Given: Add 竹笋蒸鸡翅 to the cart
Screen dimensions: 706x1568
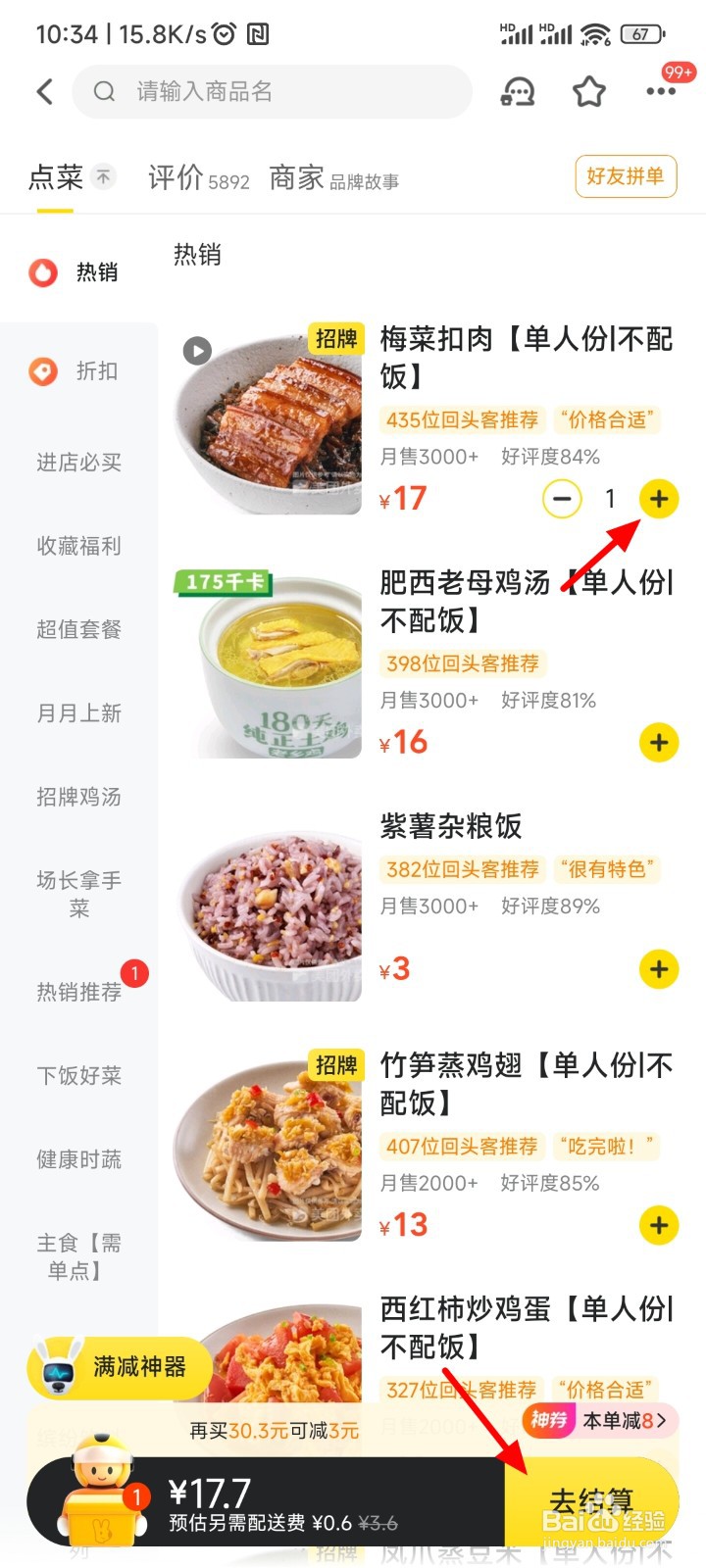Looking at the screenshot, I should (659, 1225).
